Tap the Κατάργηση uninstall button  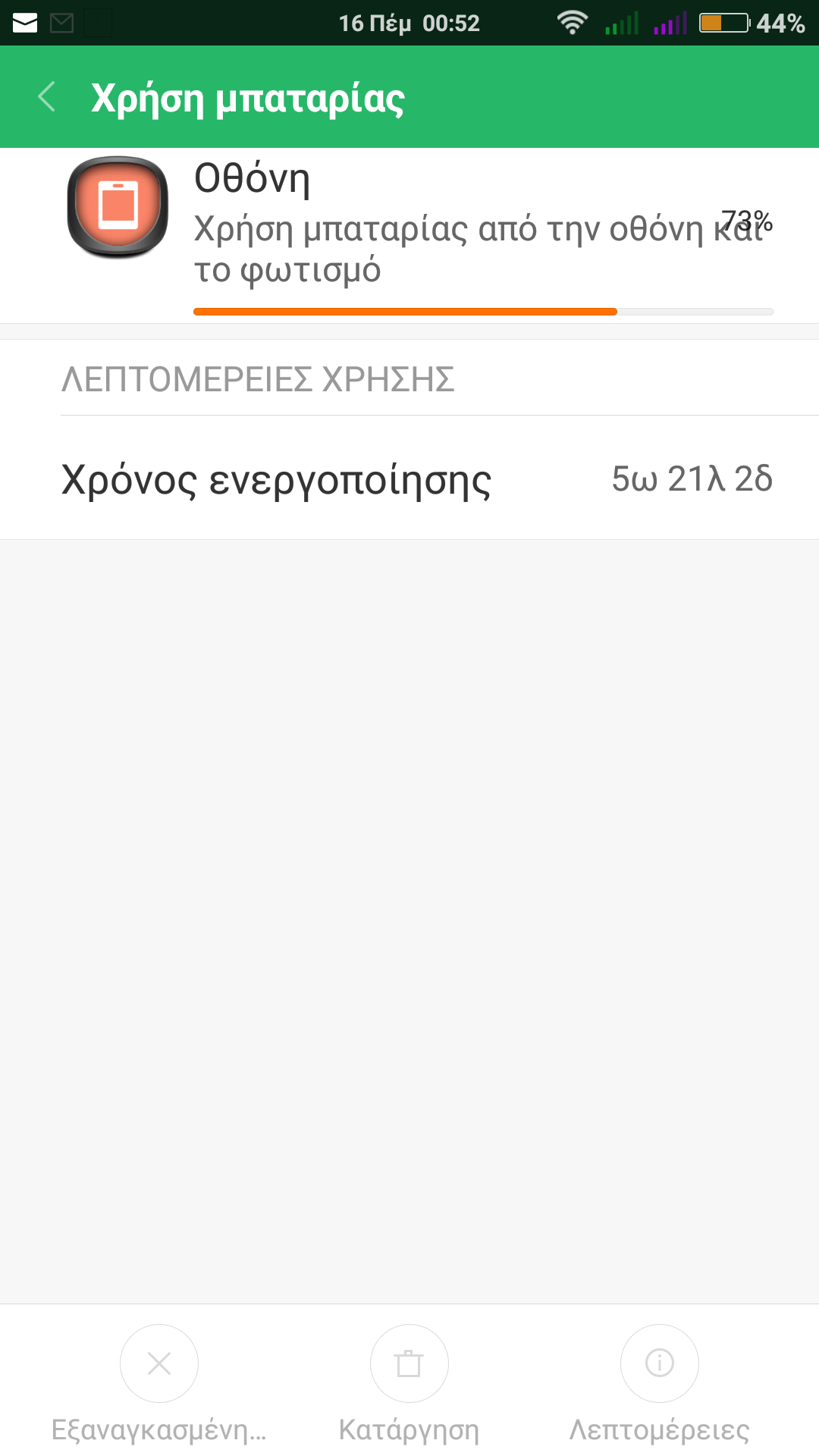pos(409,1363)
